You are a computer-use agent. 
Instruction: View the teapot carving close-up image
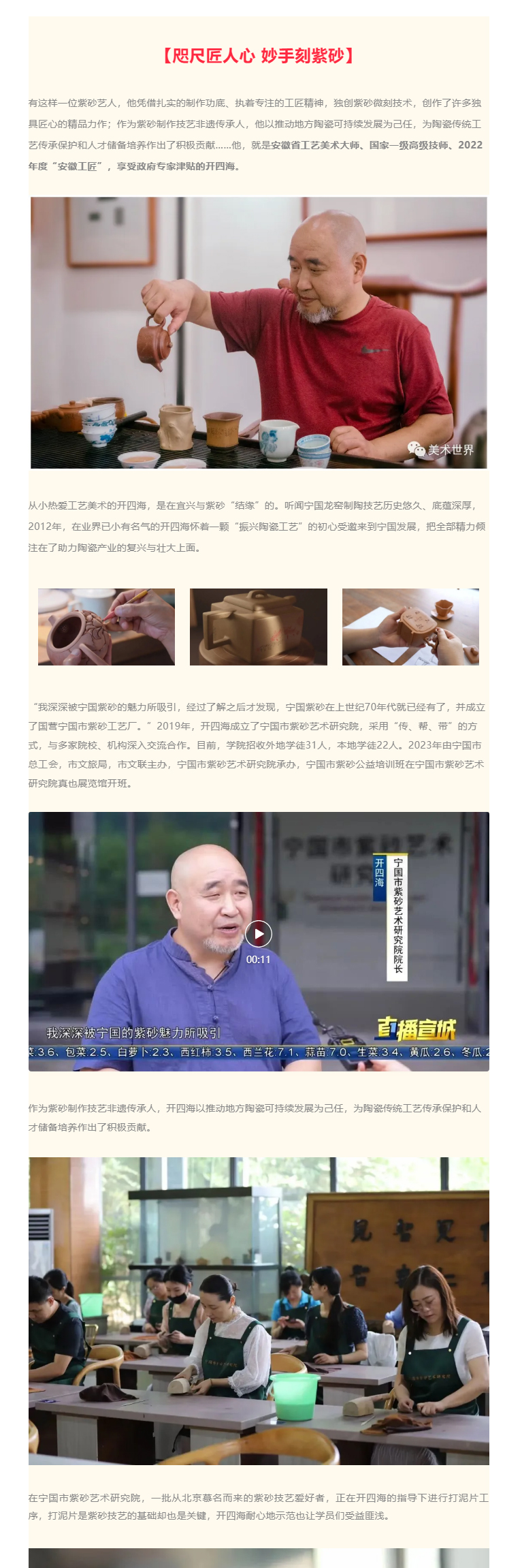click(106, 627)
